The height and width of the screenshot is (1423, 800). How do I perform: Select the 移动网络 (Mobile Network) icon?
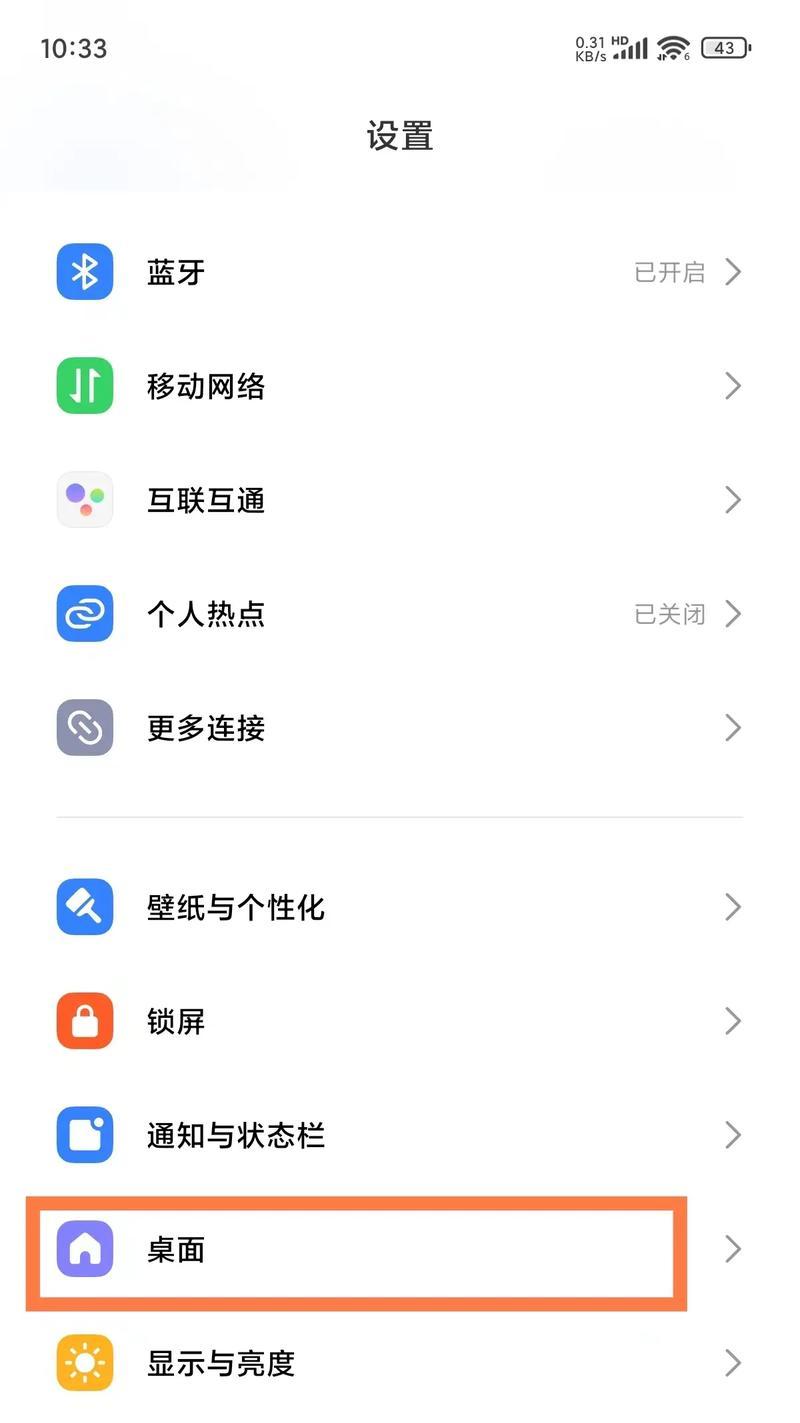coord(84,385)
